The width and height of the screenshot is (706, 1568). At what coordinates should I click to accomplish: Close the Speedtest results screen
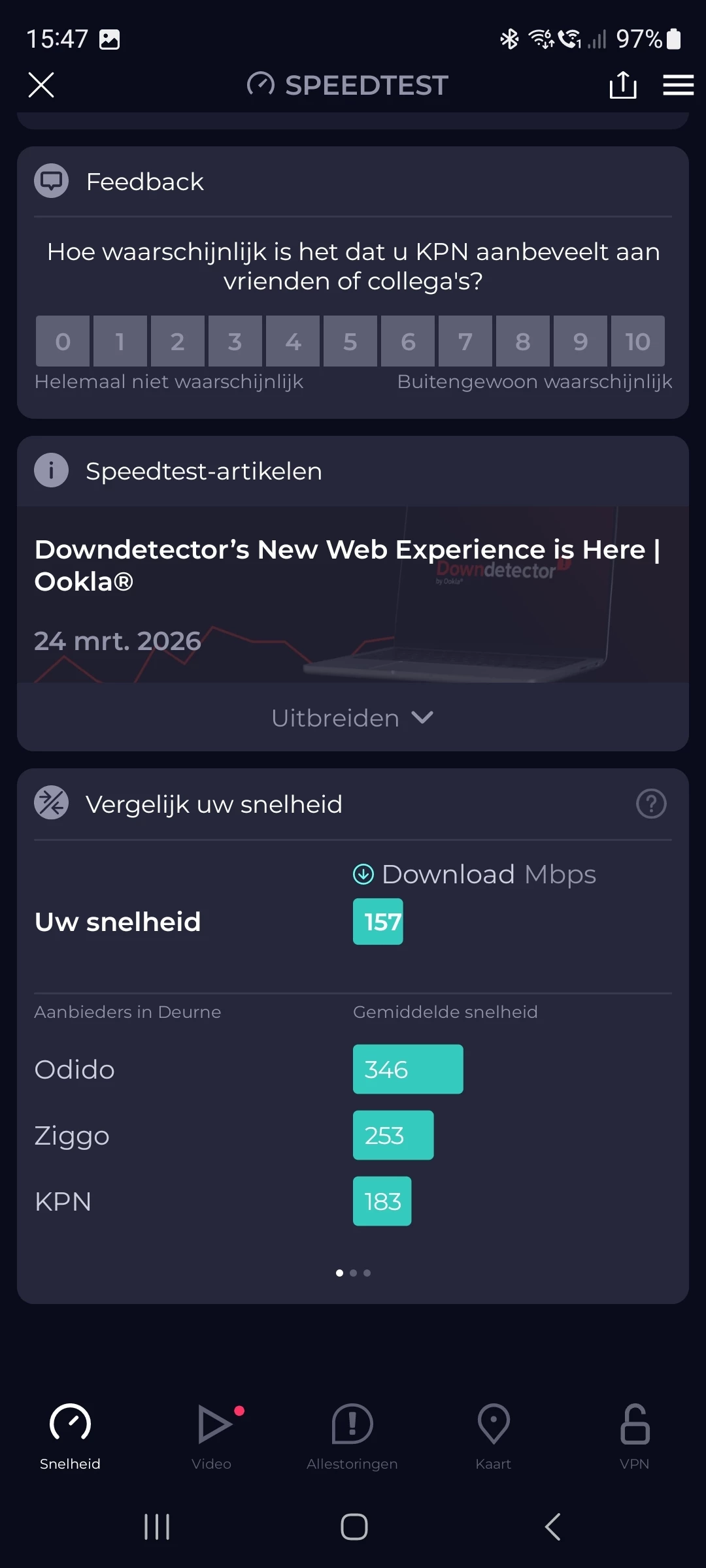point(41,85)
